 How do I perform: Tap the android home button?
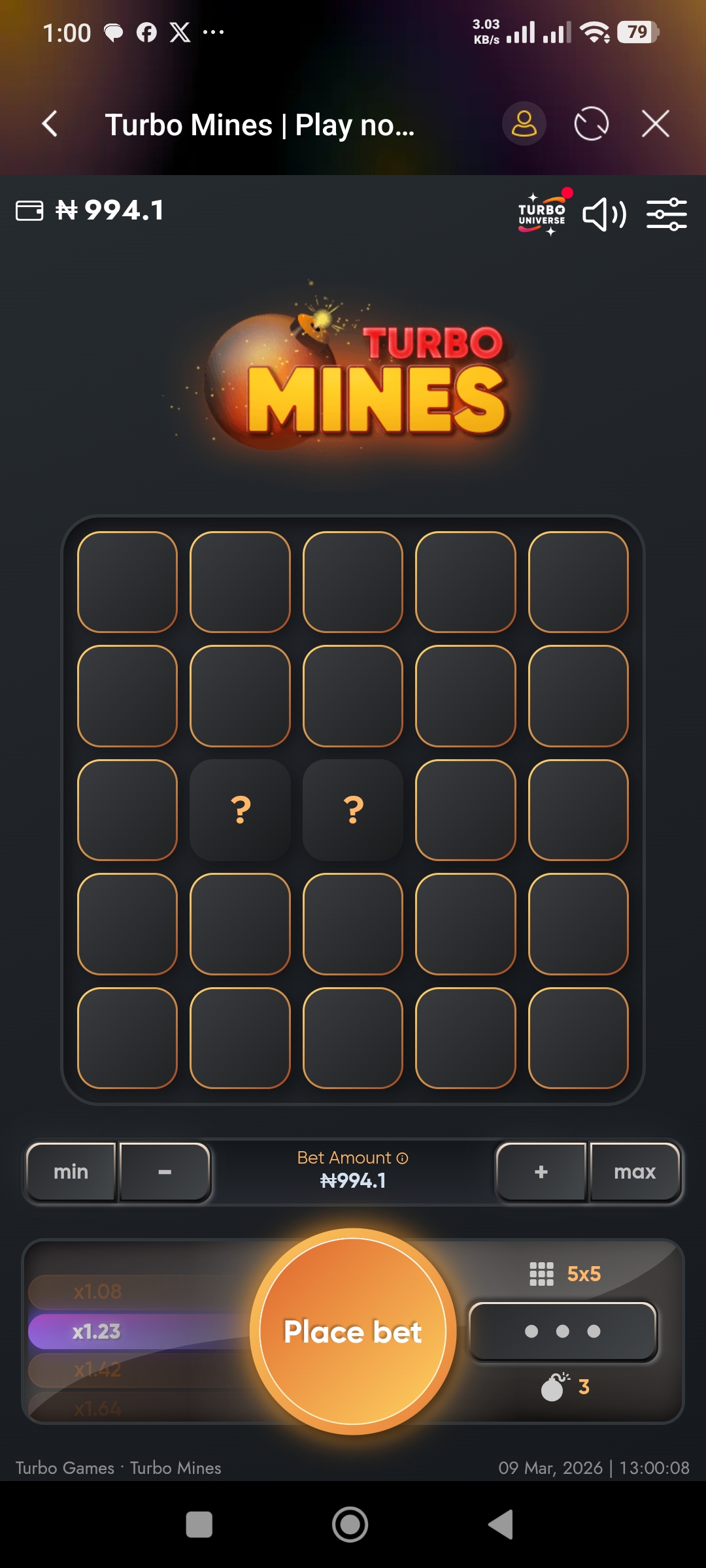[350, 1525]
